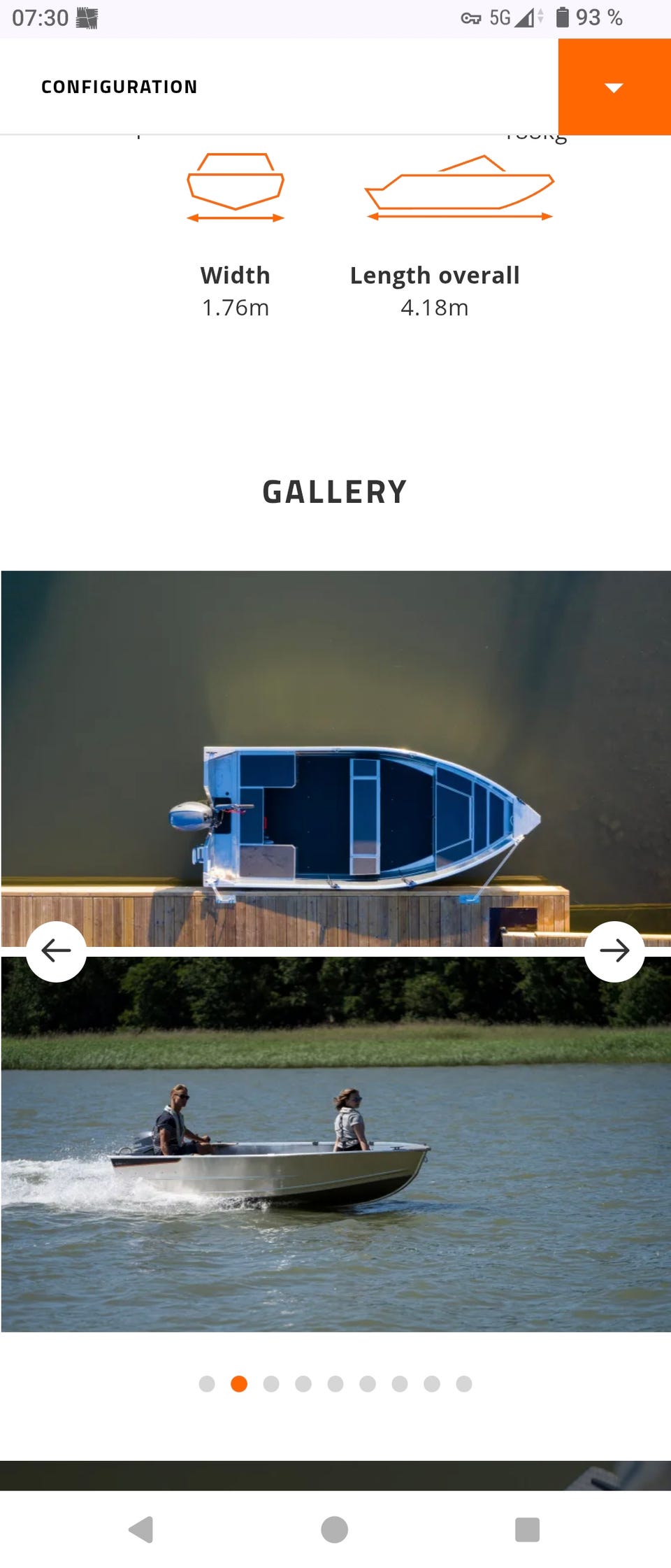Tap the Android Back triangle button
The width and height of the screenshot is (671, 1568).
click(x=143, y=1529)
